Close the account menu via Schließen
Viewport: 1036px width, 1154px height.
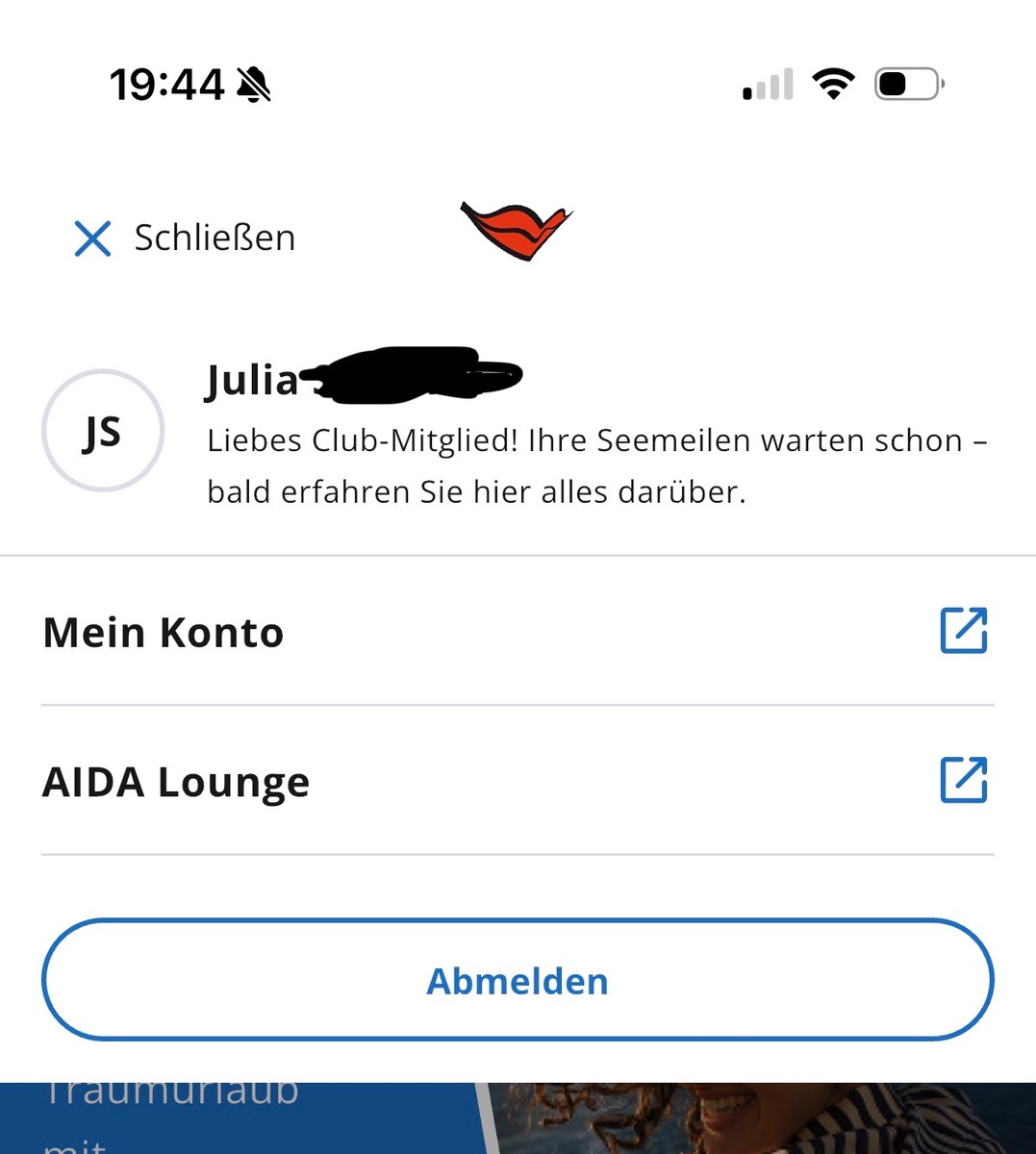pyautogui.click(x=185, y=238)
